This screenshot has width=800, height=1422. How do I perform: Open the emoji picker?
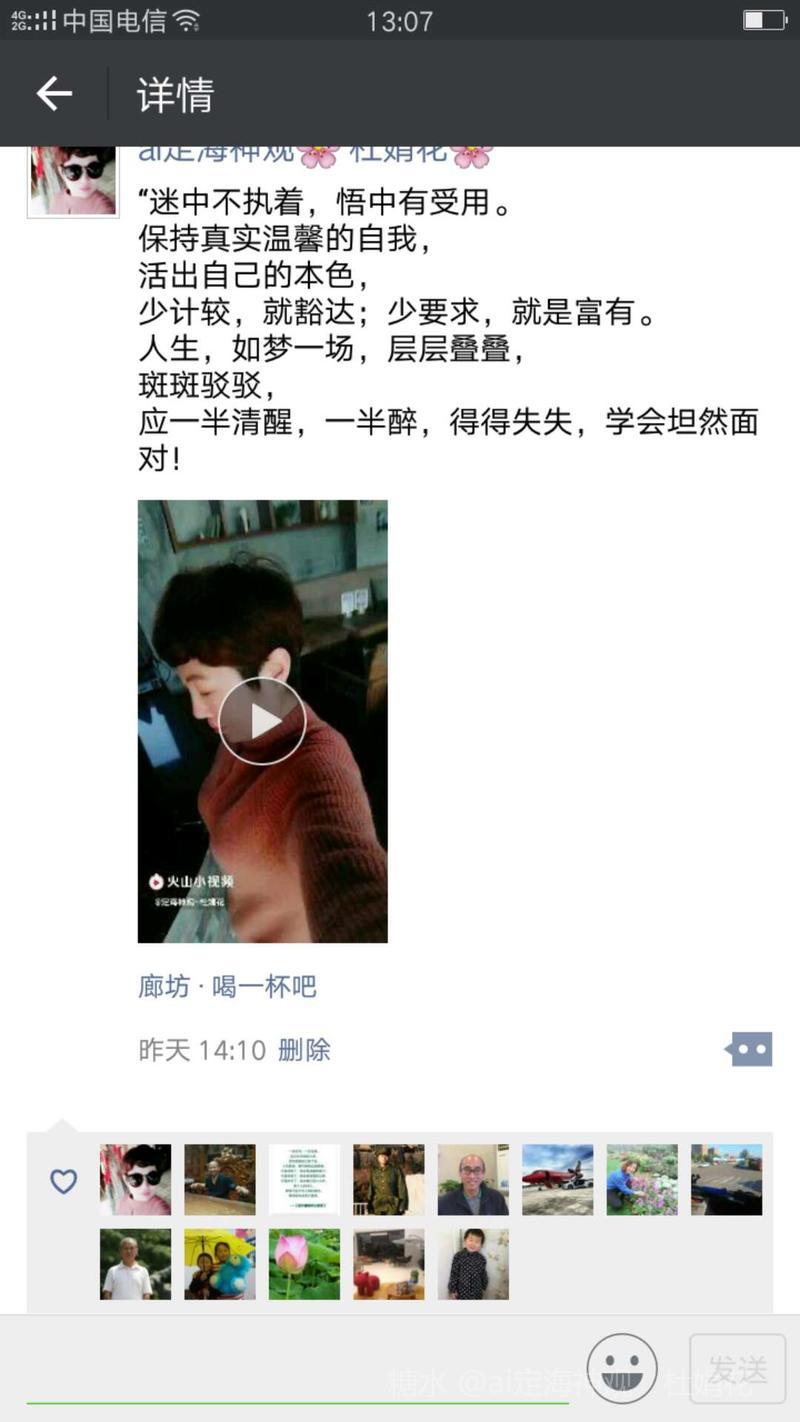[x=622, y=1369]
